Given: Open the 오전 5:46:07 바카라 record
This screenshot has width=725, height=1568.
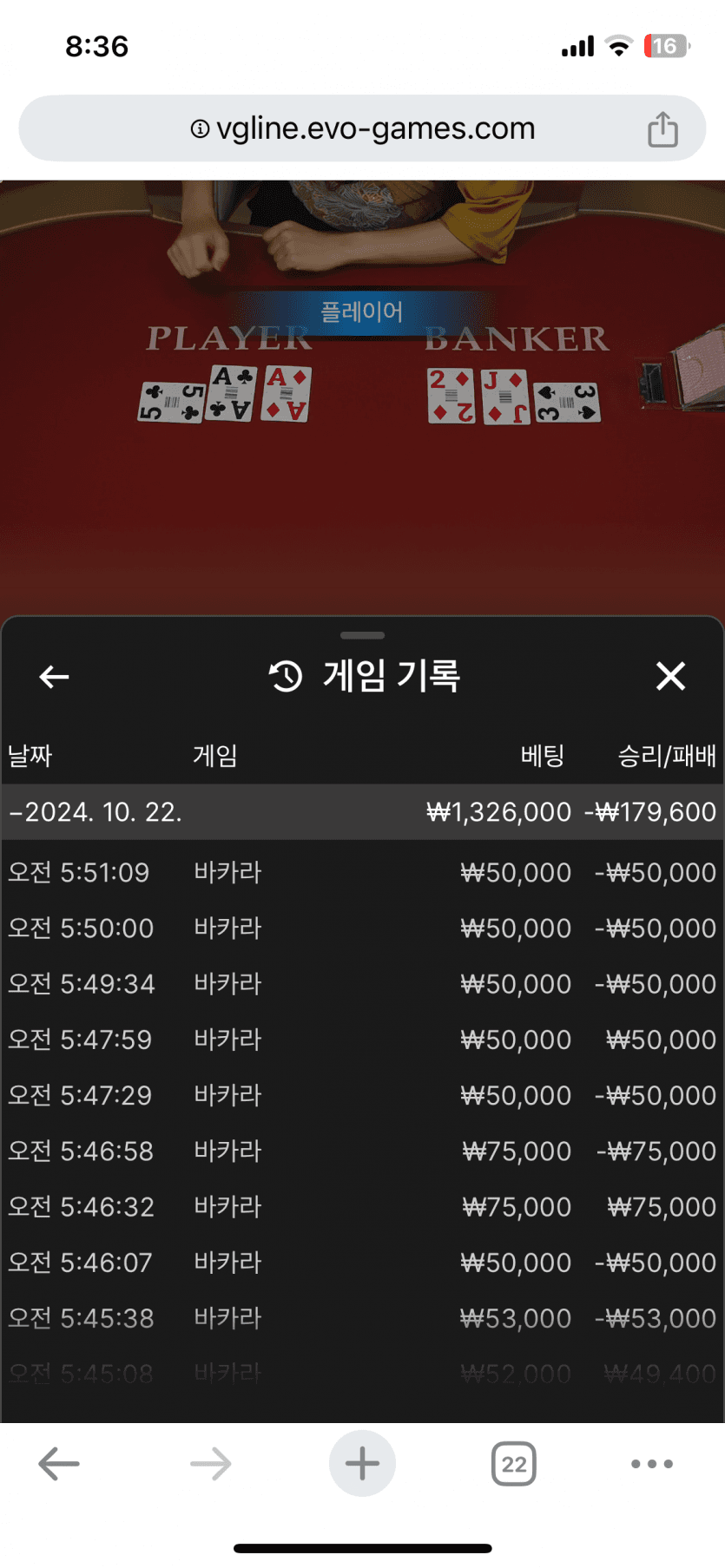Looking at the screenshot, I should [362, 1263].
